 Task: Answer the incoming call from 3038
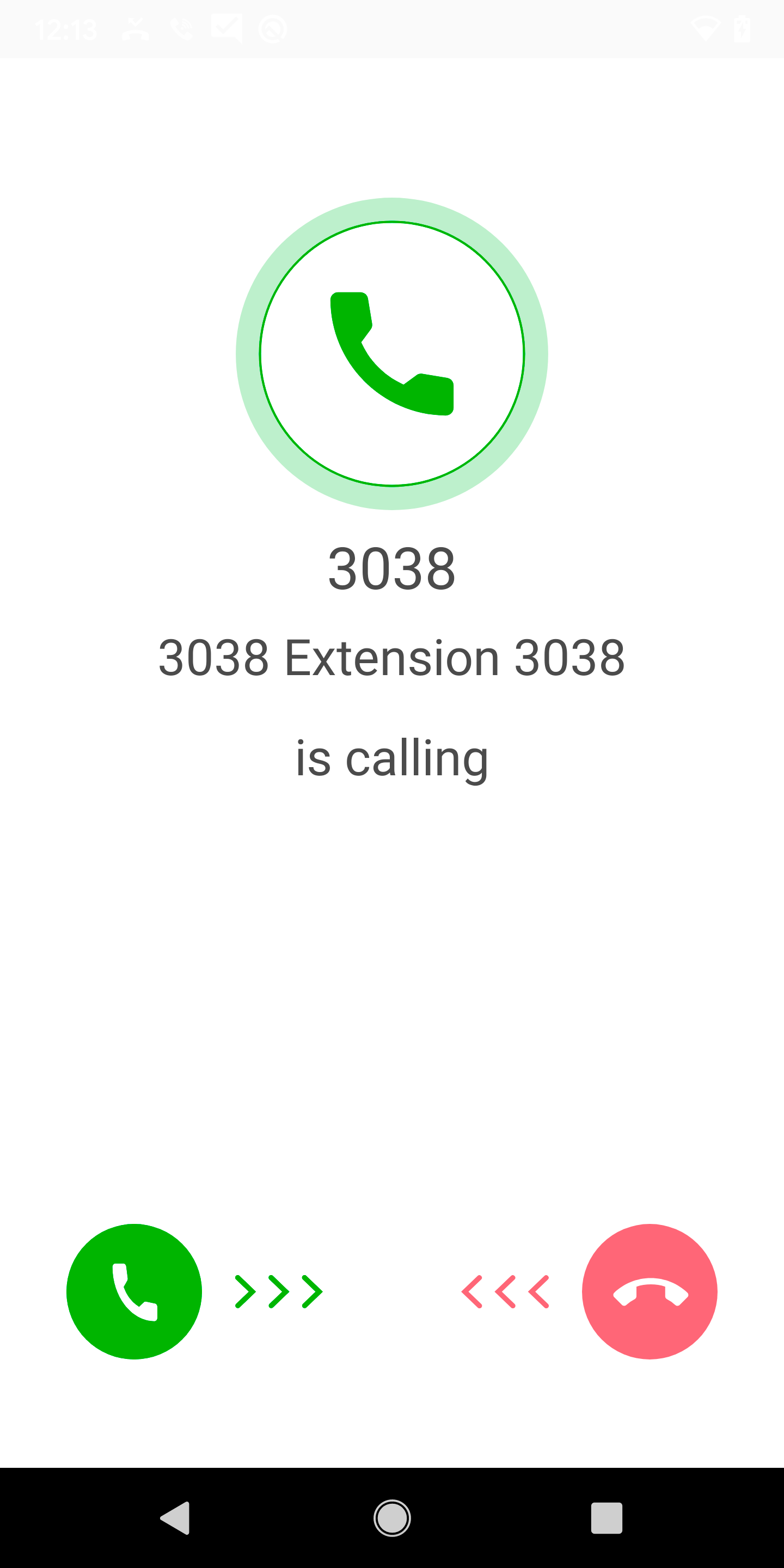click(x=134, y=1291)
